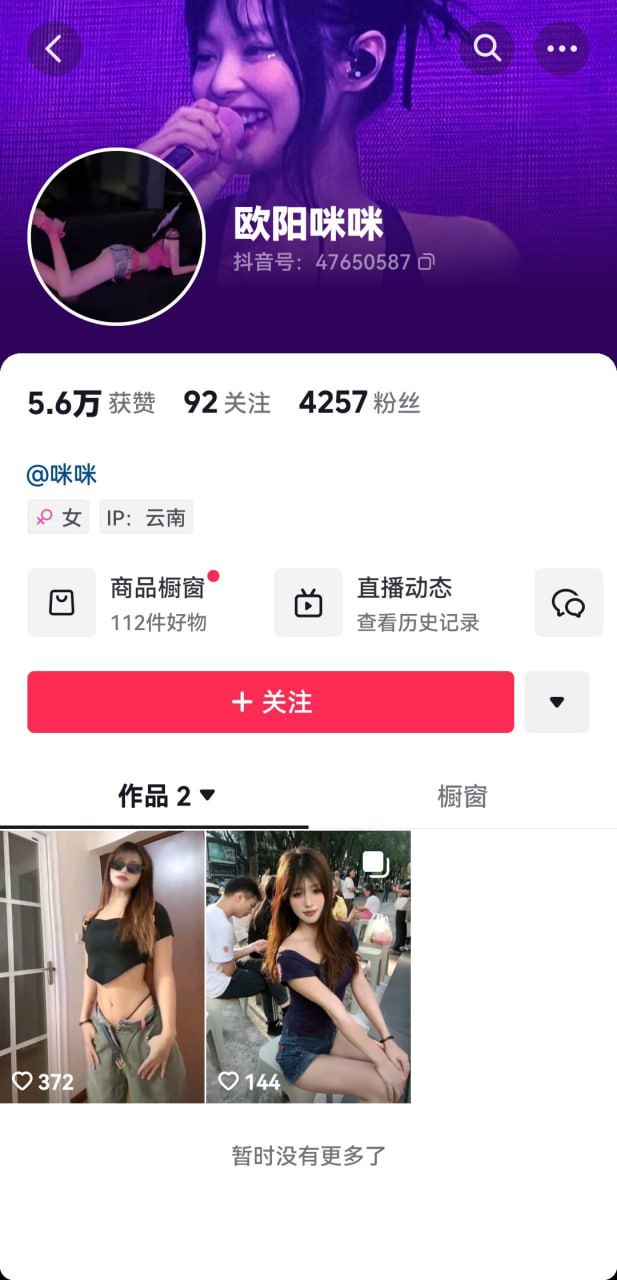Open the photo post with 144 likes
Screen dimensions: 617x1280
tap(308, 966)
